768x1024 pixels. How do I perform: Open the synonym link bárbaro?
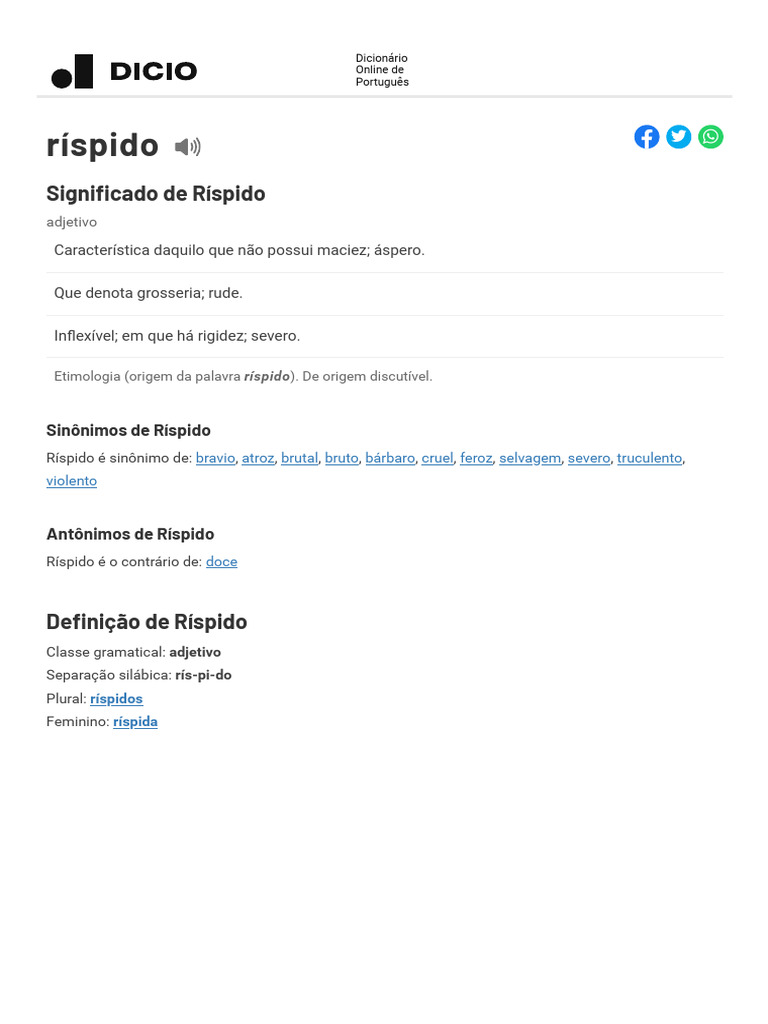390,458
